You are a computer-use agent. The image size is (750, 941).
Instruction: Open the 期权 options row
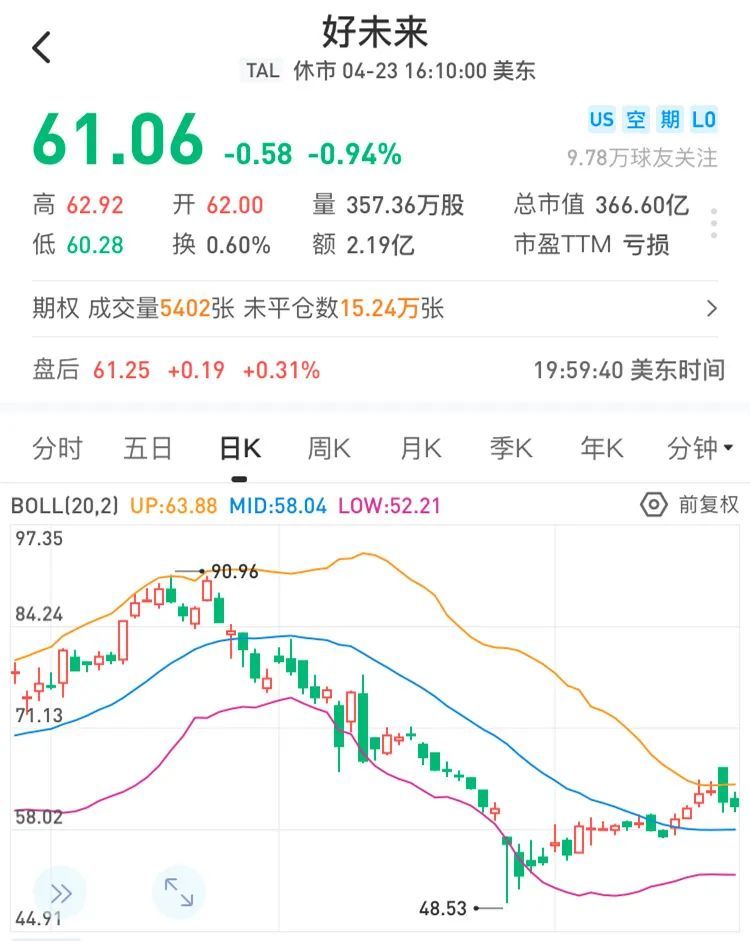coord(375,309)
